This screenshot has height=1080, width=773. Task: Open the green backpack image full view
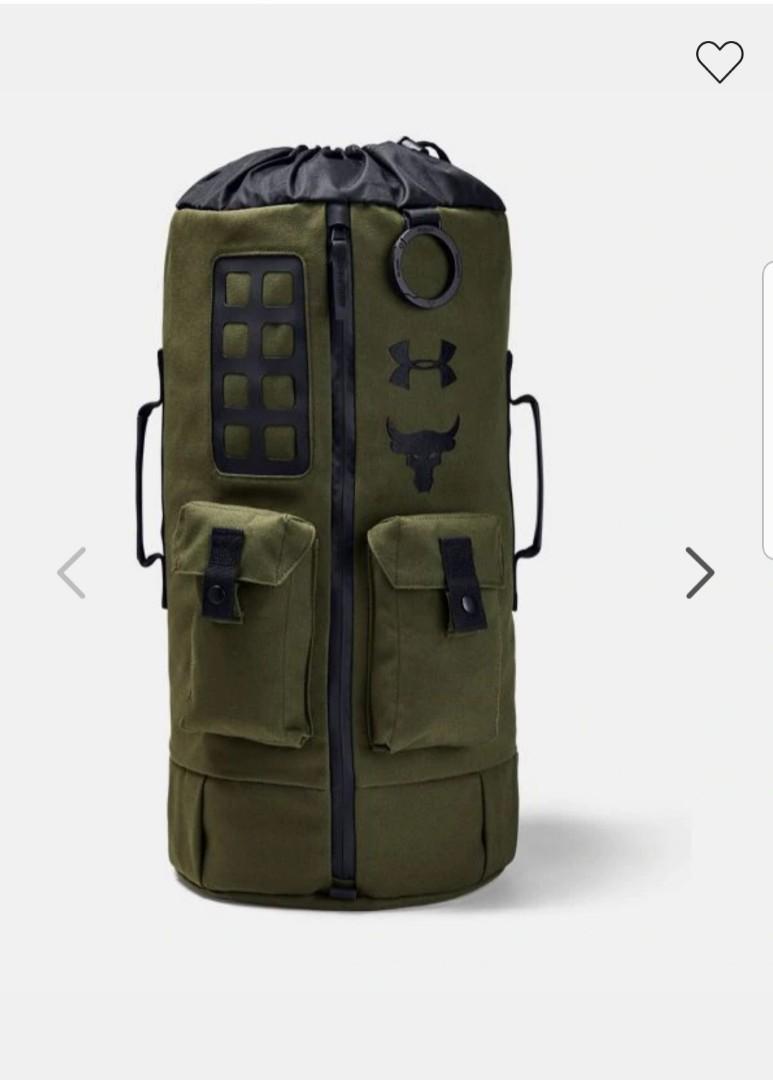tap(340, 520)
